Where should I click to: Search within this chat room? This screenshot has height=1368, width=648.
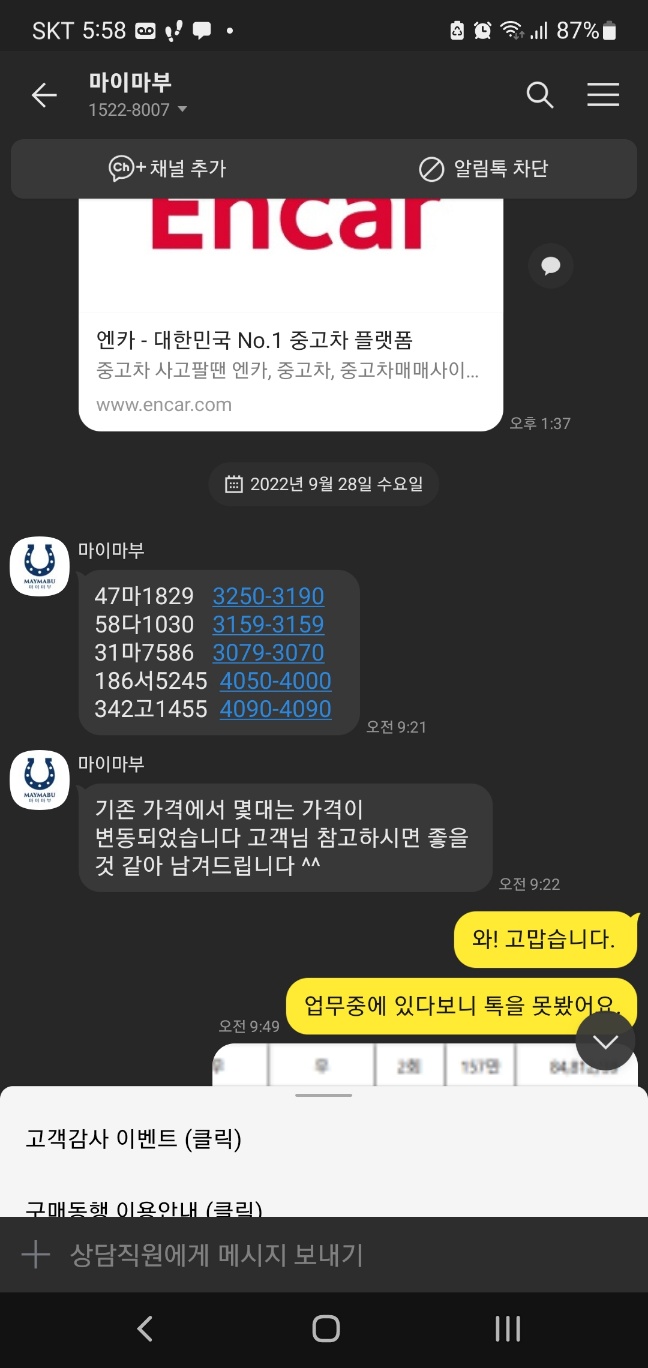click(539, 95)
